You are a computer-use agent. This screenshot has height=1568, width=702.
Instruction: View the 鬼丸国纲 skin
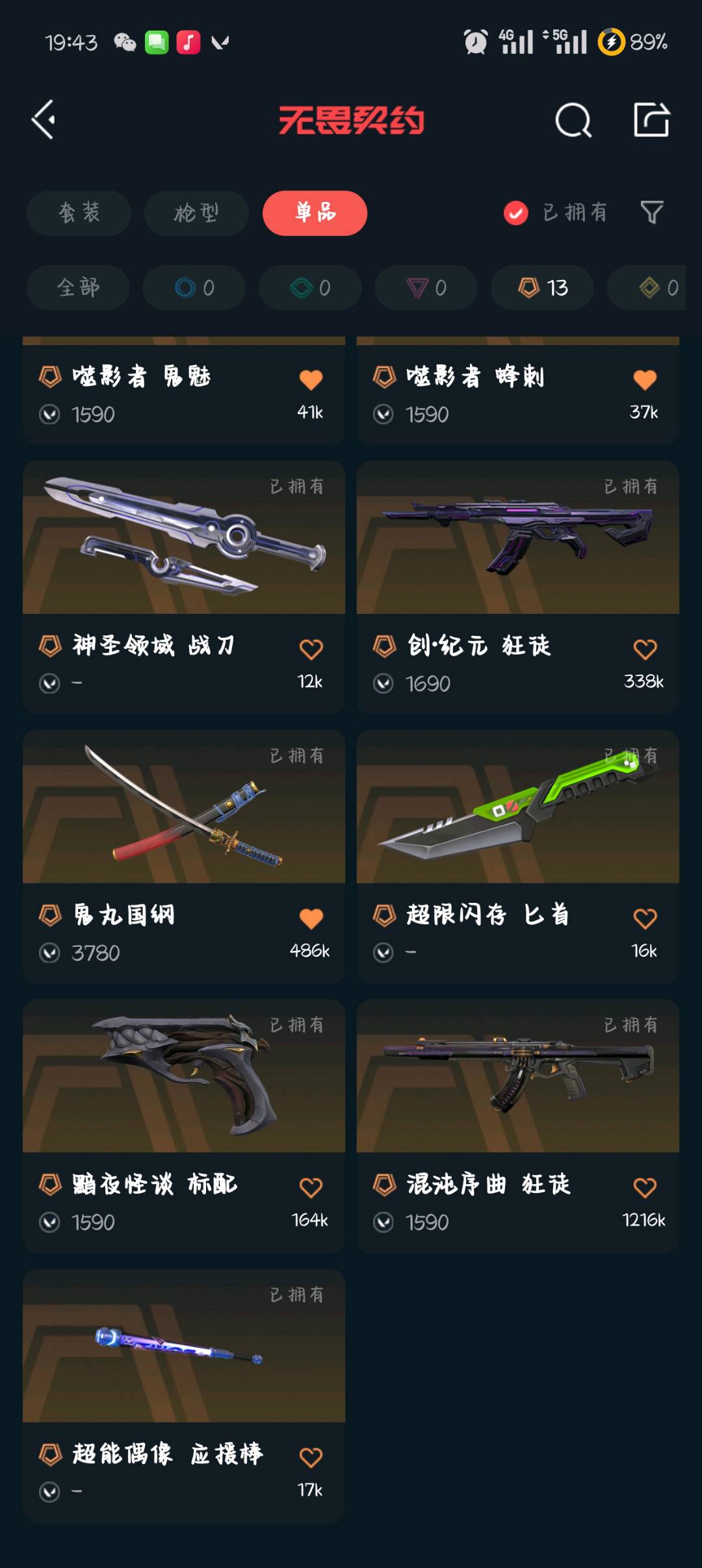tap(184, 807)
